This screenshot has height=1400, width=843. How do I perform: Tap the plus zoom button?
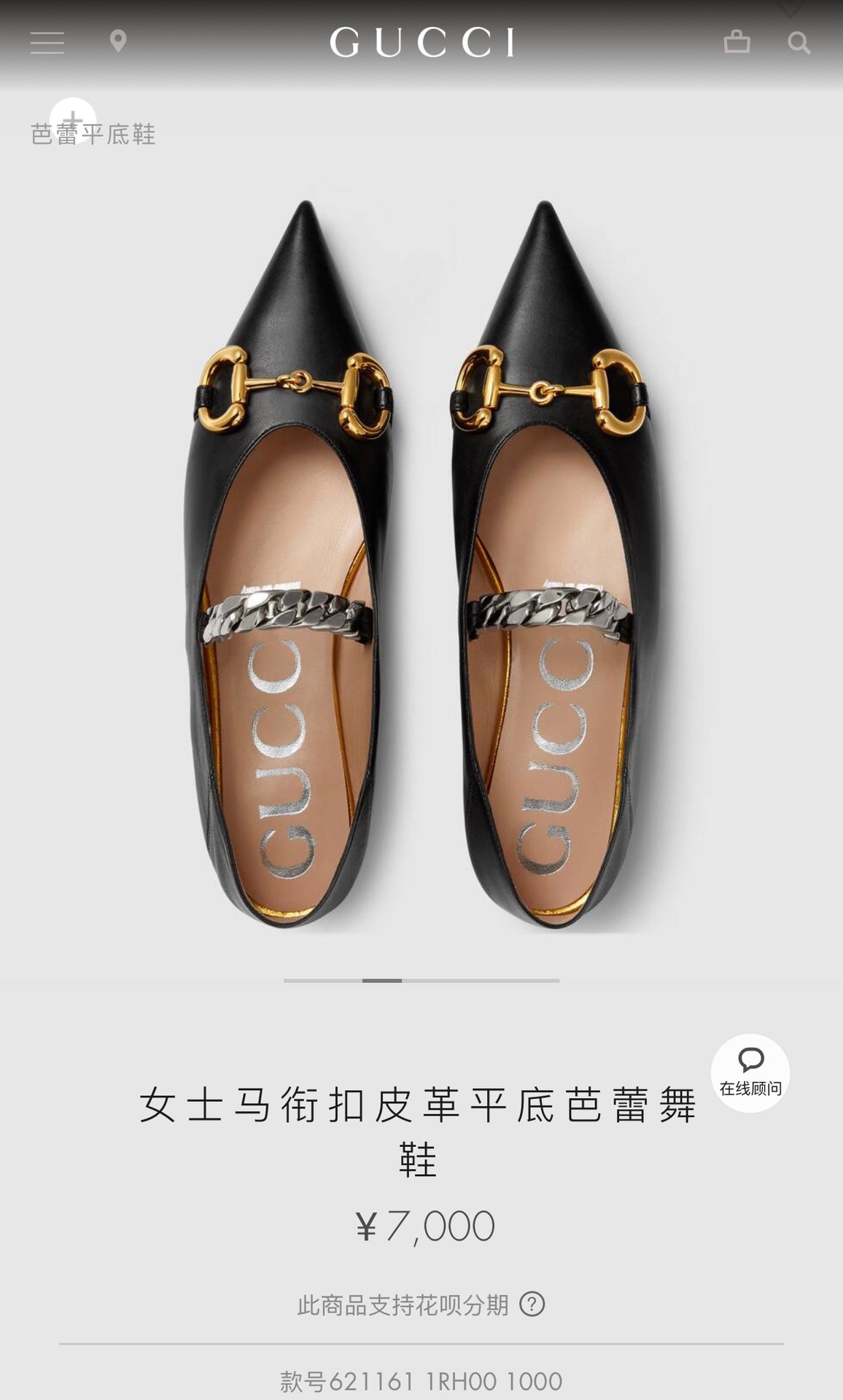(x=73, y=120)
